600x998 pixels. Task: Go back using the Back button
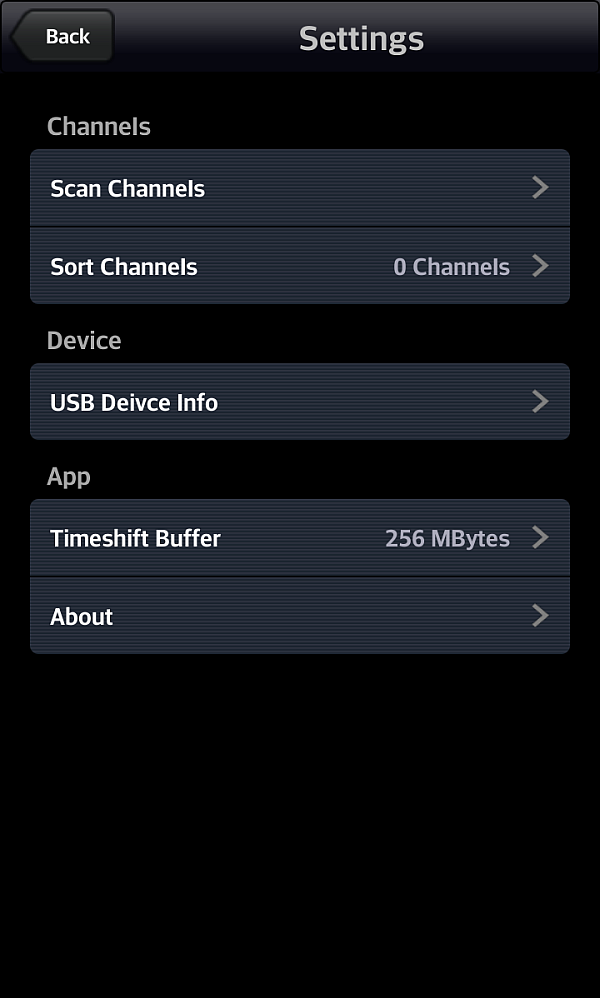tap(62, 36)
